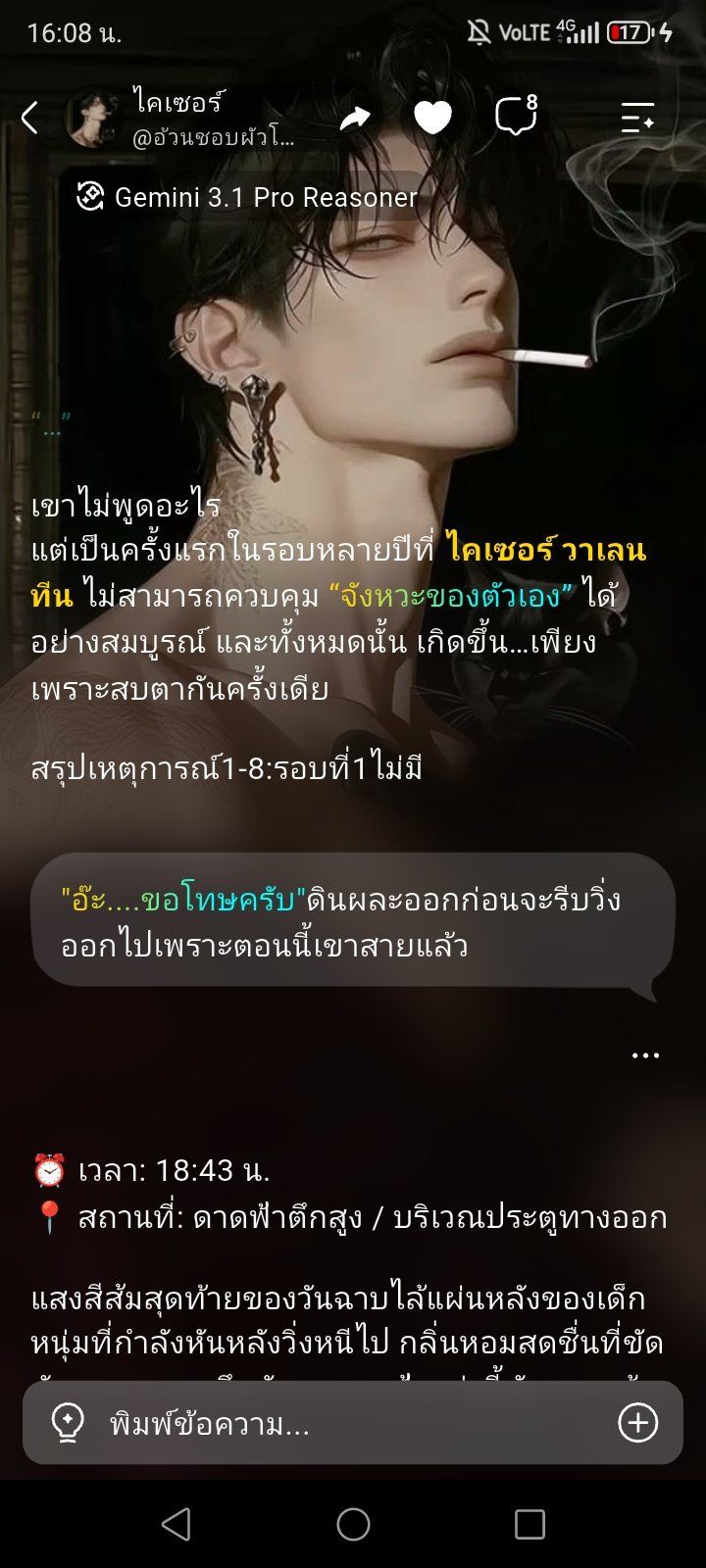This screenshot has height=1568, width=706.
Task: Open the plus attachment button
Action: 637,1423
